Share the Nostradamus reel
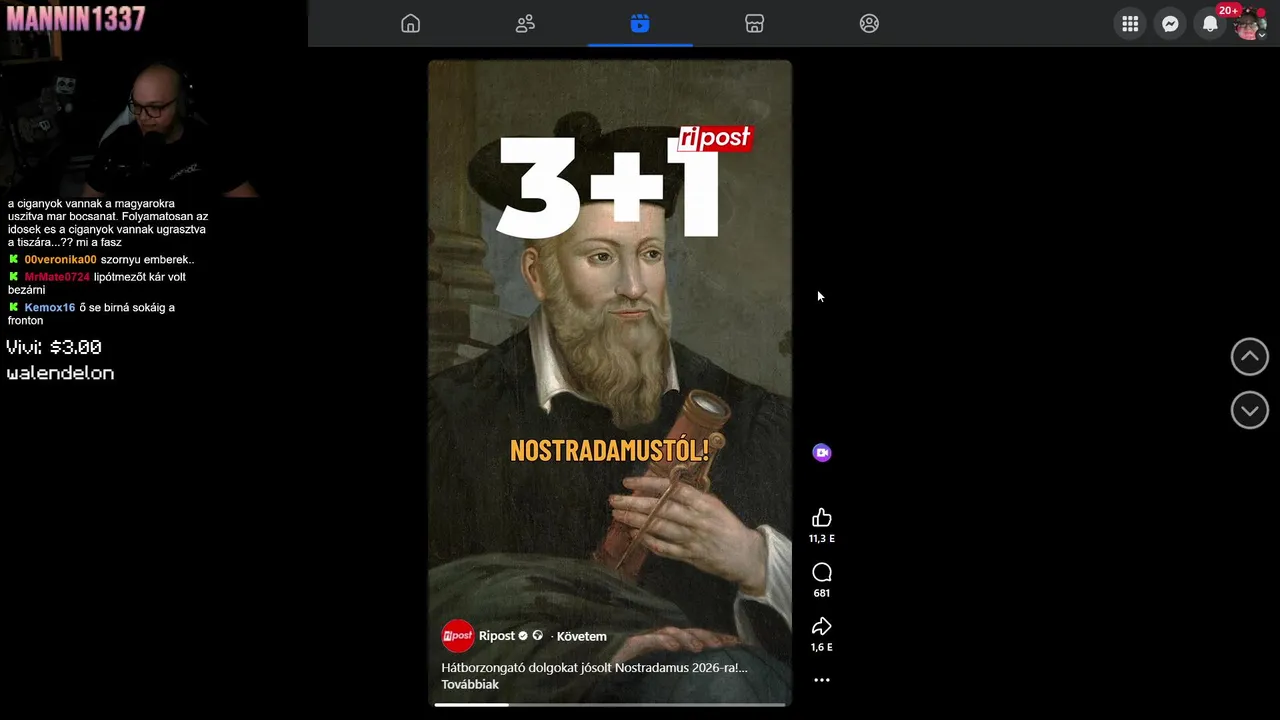The image size is (1280, 720). (821, 627)
